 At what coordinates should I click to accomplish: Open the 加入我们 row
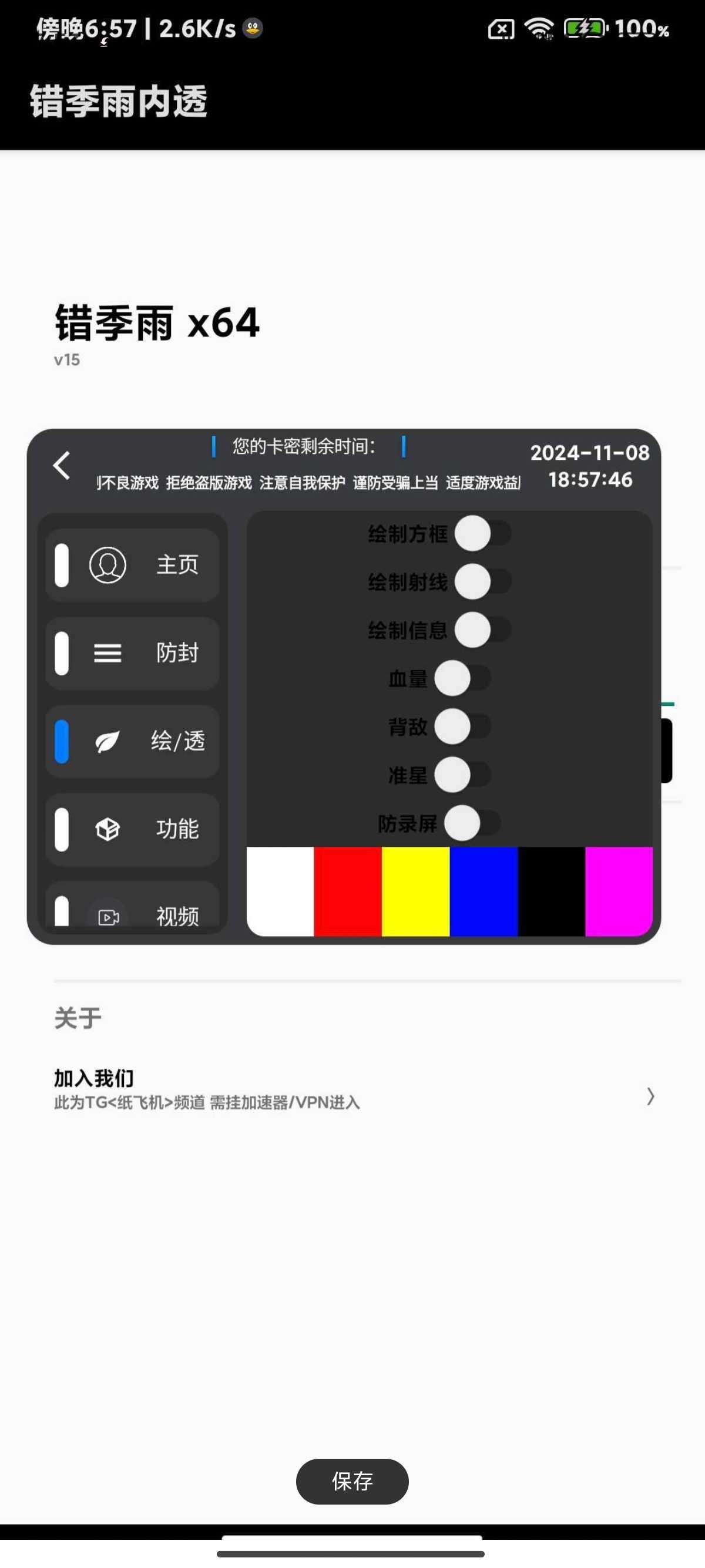[x=352, y=1089]
